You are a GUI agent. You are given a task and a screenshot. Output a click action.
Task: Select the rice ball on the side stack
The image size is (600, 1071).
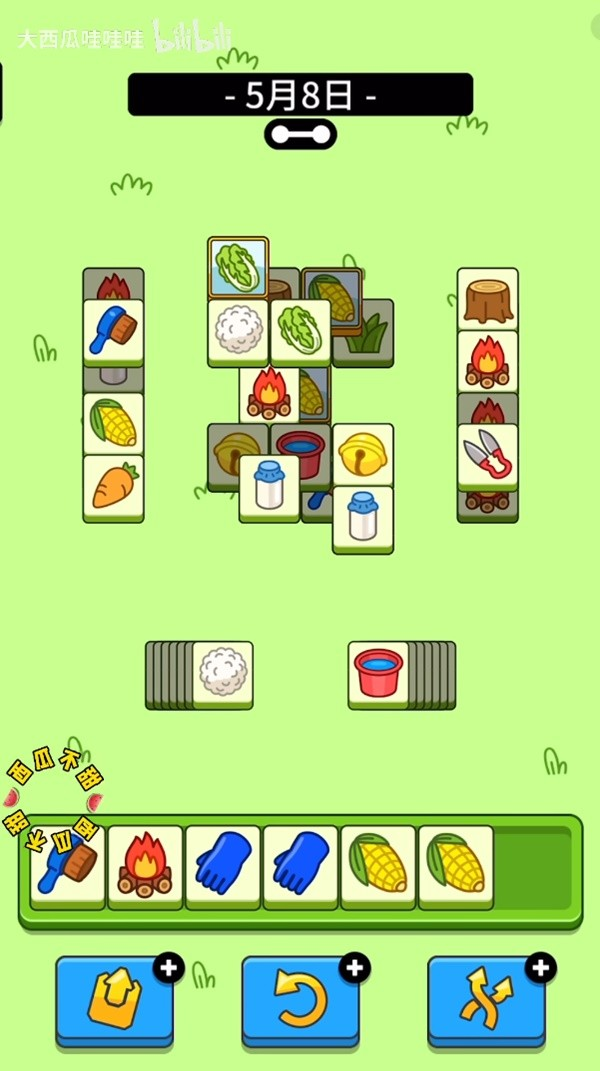click(222, 672)
